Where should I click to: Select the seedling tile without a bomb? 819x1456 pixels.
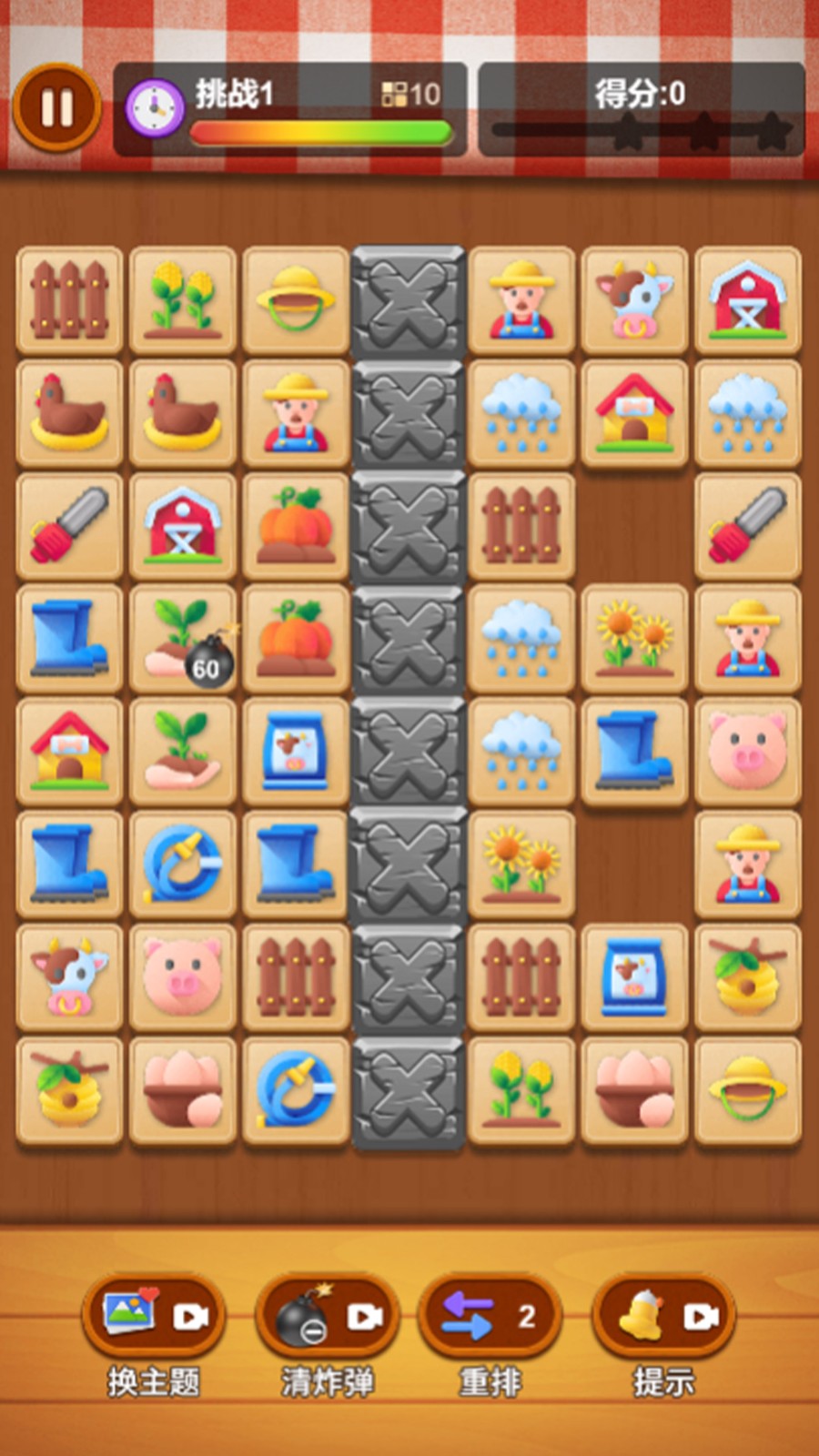tap(183, 752)
